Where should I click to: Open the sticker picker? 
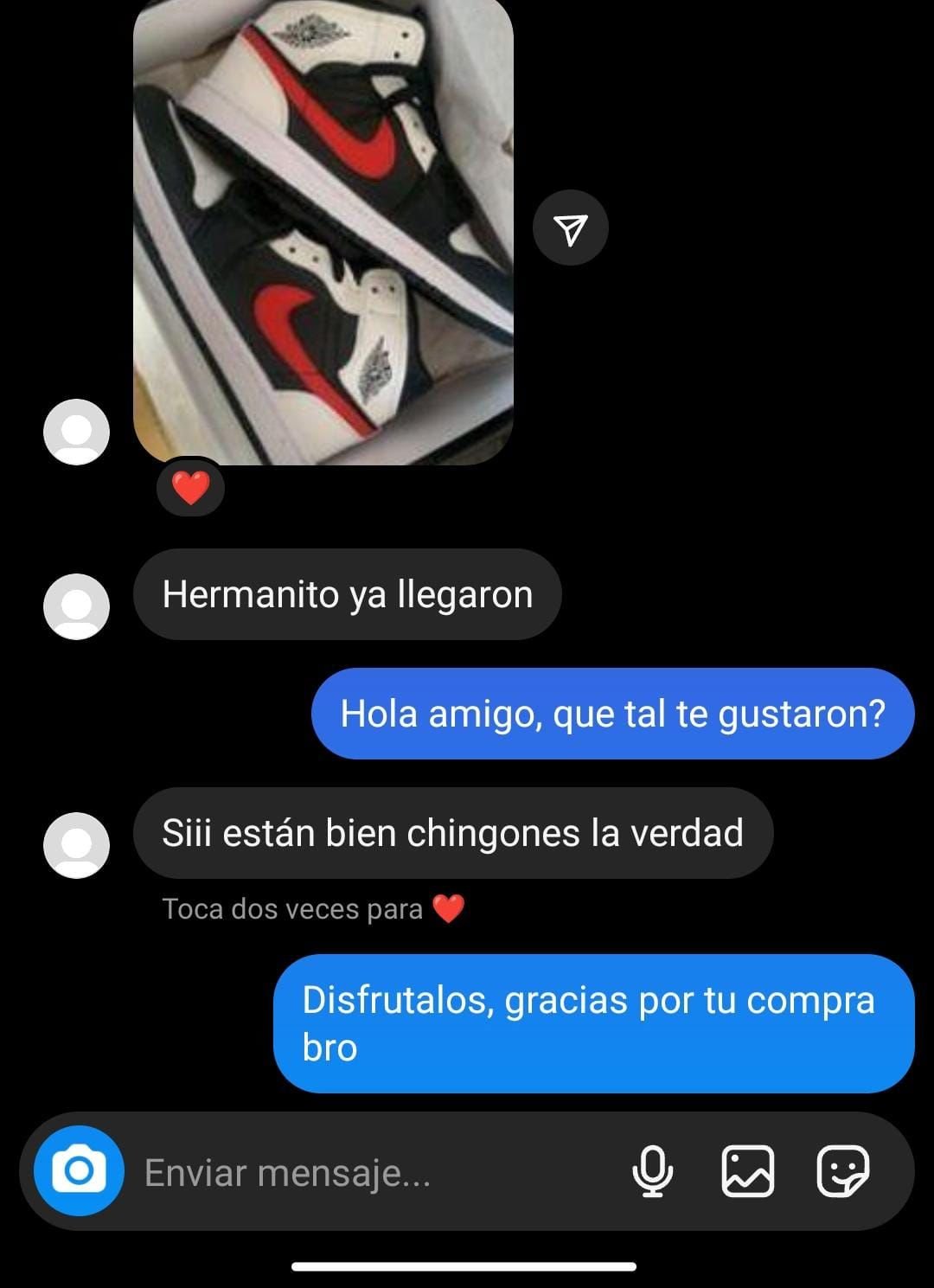(842, 1171)
